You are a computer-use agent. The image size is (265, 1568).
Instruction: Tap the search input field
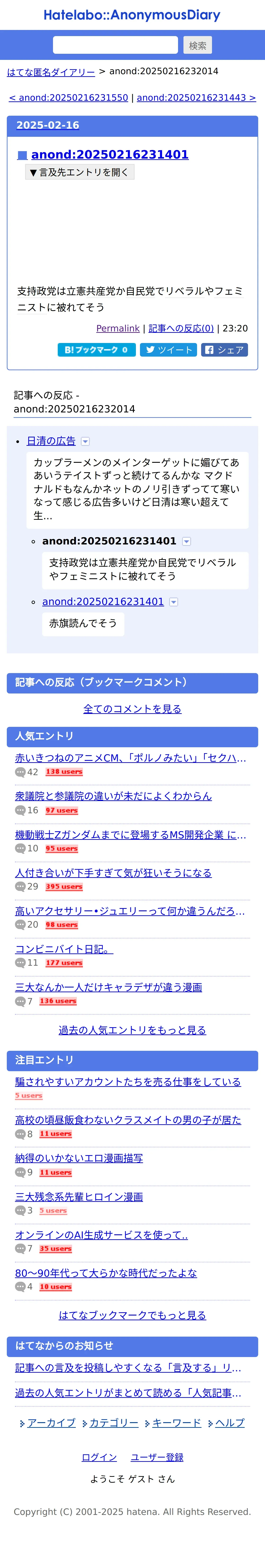116,45
